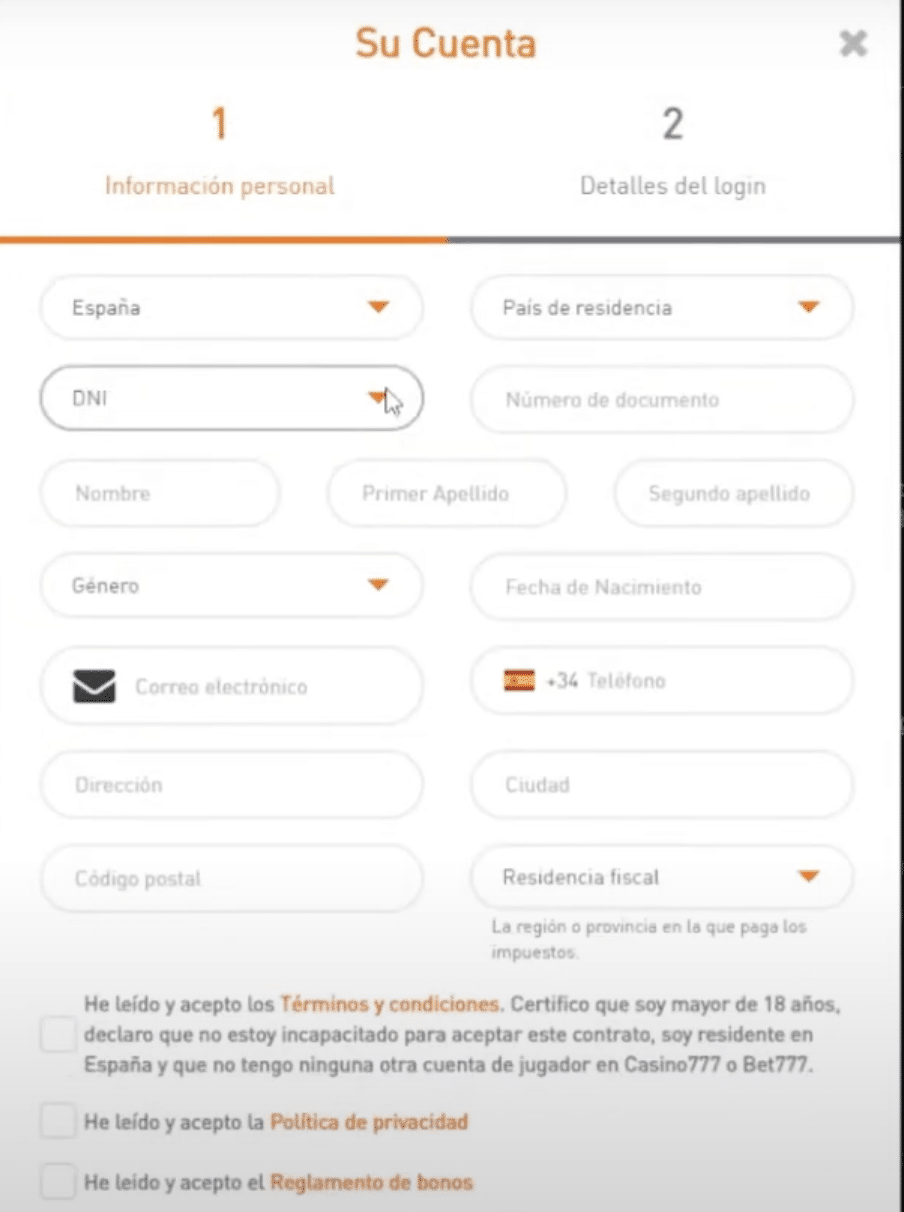
Task: Accept the Reglamento de bonos checkbox
Action: pyautogui.click(x=57, y=1182)
